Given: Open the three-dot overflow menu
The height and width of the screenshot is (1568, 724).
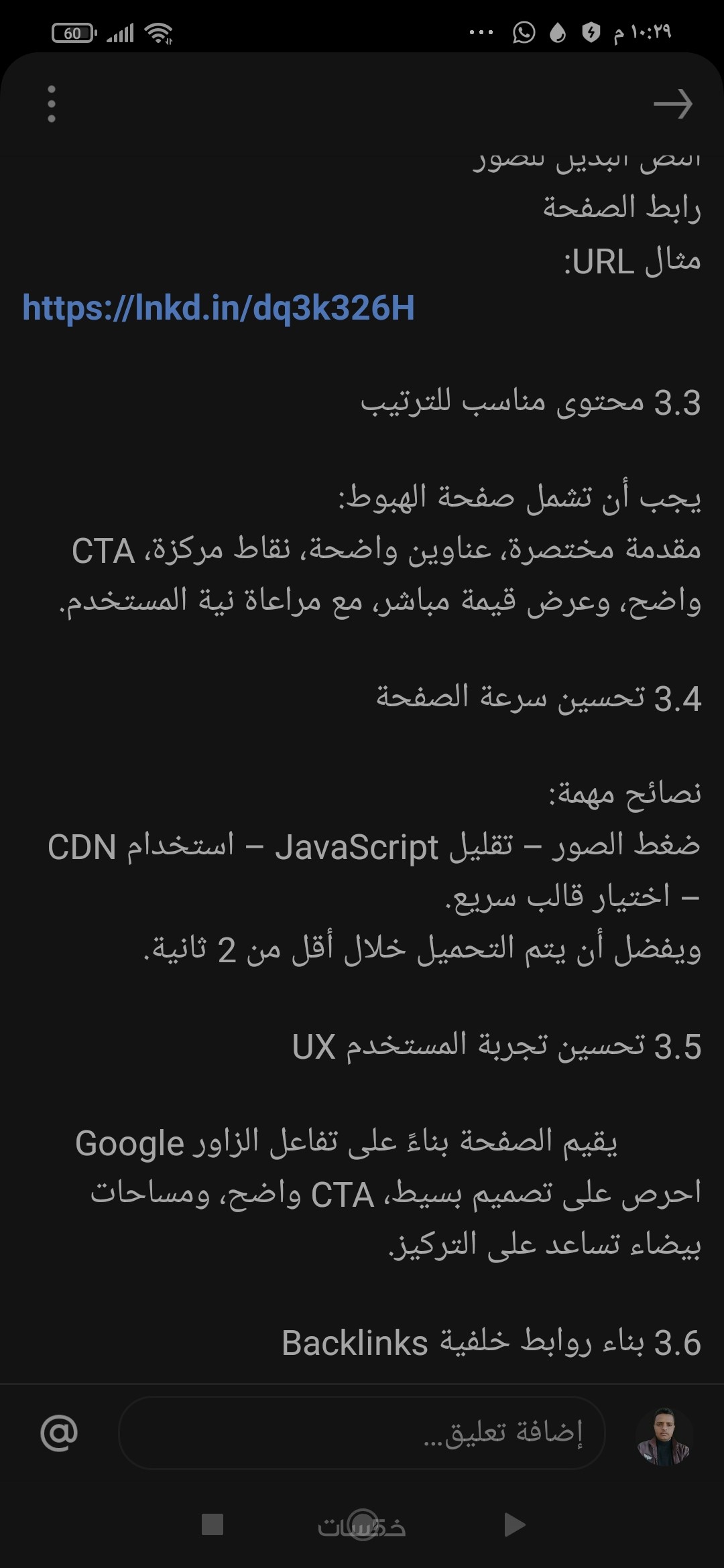Looking at the screenshot, I should (52, 105).
